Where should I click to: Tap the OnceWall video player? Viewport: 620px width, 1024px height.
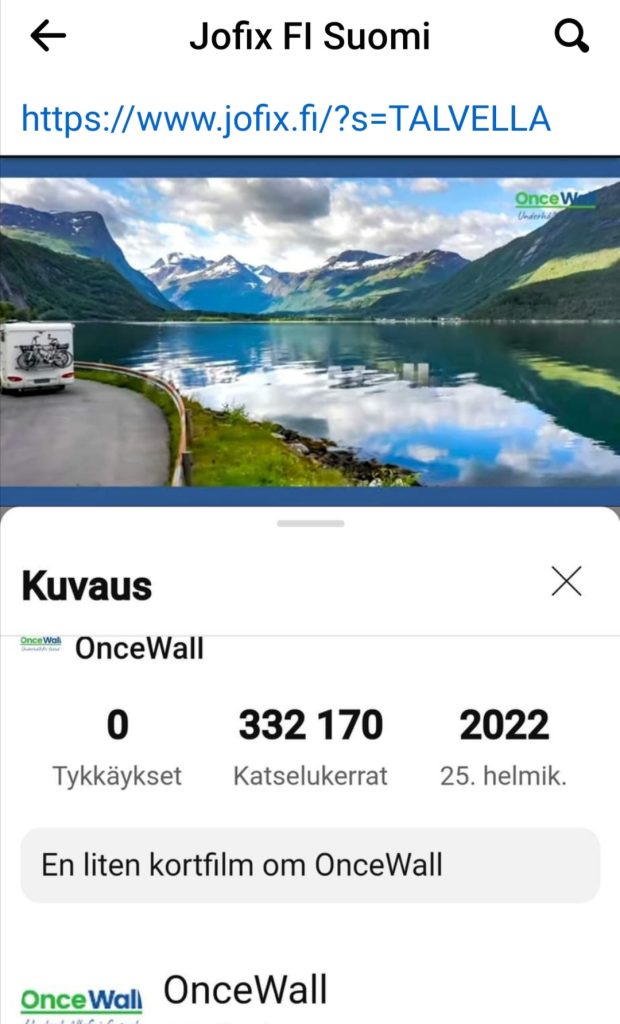(x=310, y=331)
